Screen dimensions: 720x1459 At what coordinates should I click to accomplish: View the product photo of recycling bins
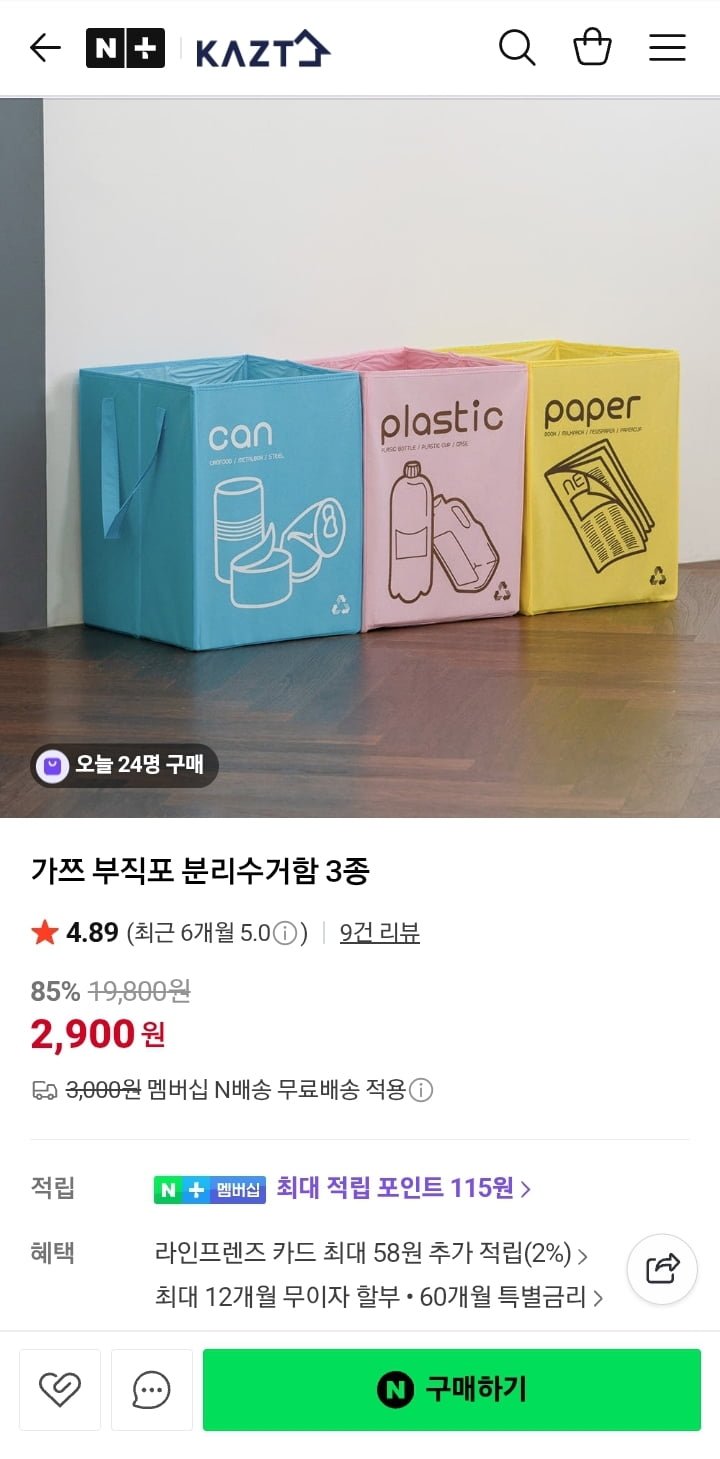360,458
